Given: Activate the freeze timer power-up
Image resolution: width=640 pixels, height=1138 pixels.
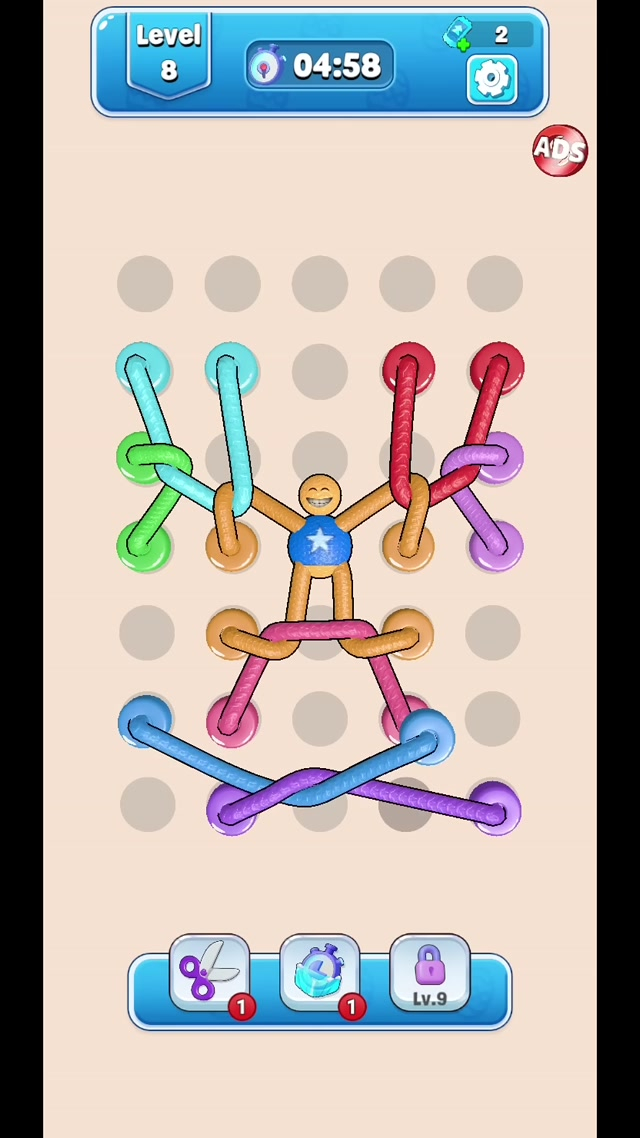Looking at the screenshot, I should [320, 972].
